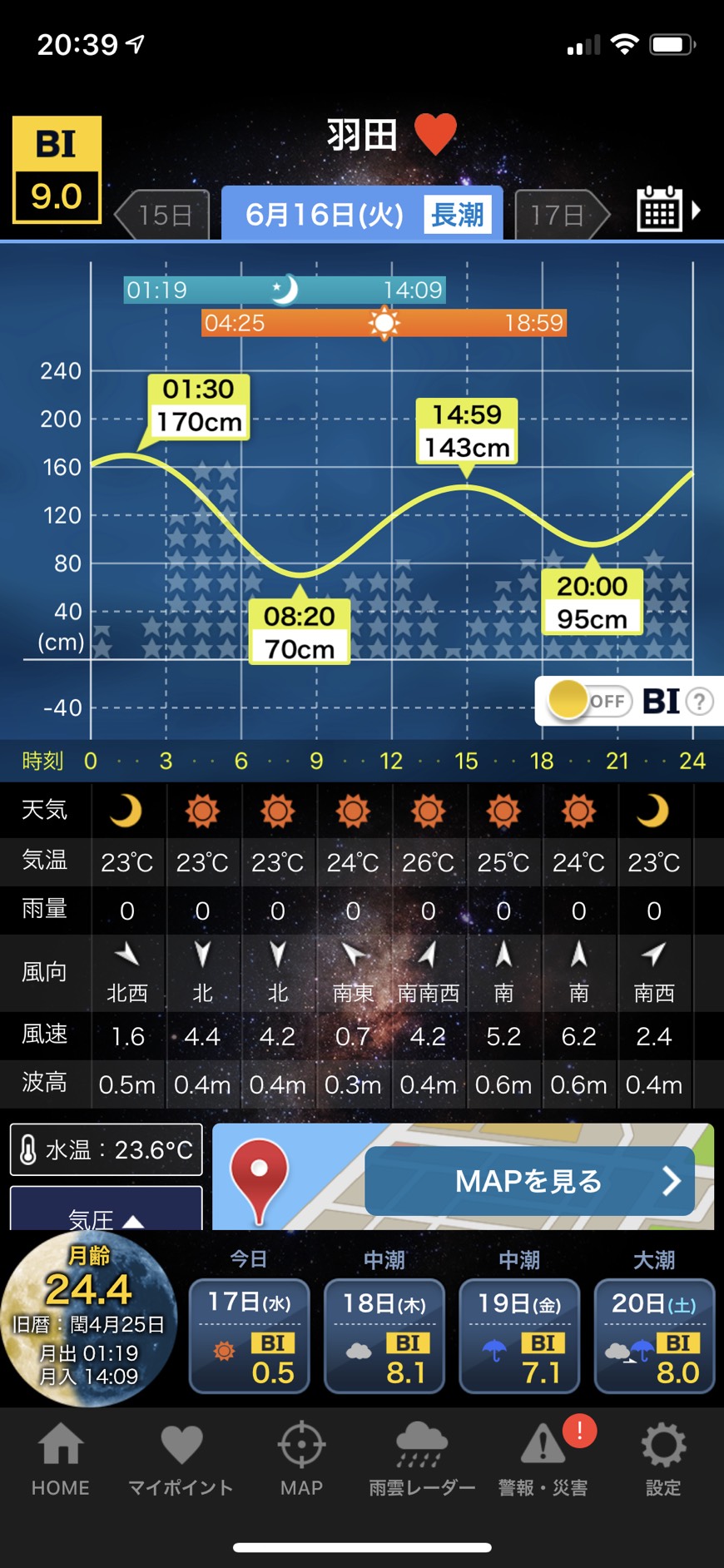Image resolution: width=724 pixels, height=1568 pixels.
Task: Open 雨雲レーダー tab
Action: tap(422, 1460)
